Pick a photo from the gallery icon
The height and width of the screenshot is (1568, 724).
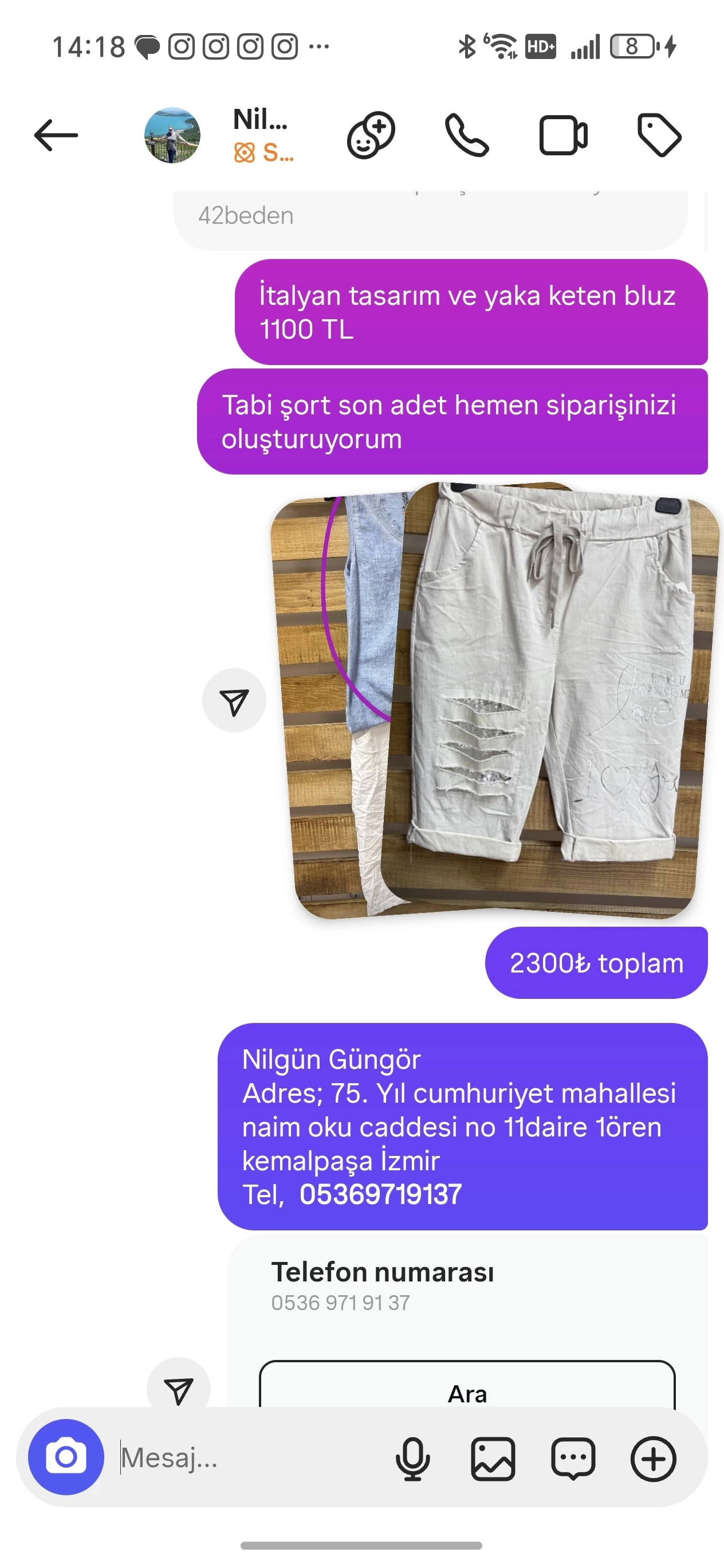point(493,1459)
